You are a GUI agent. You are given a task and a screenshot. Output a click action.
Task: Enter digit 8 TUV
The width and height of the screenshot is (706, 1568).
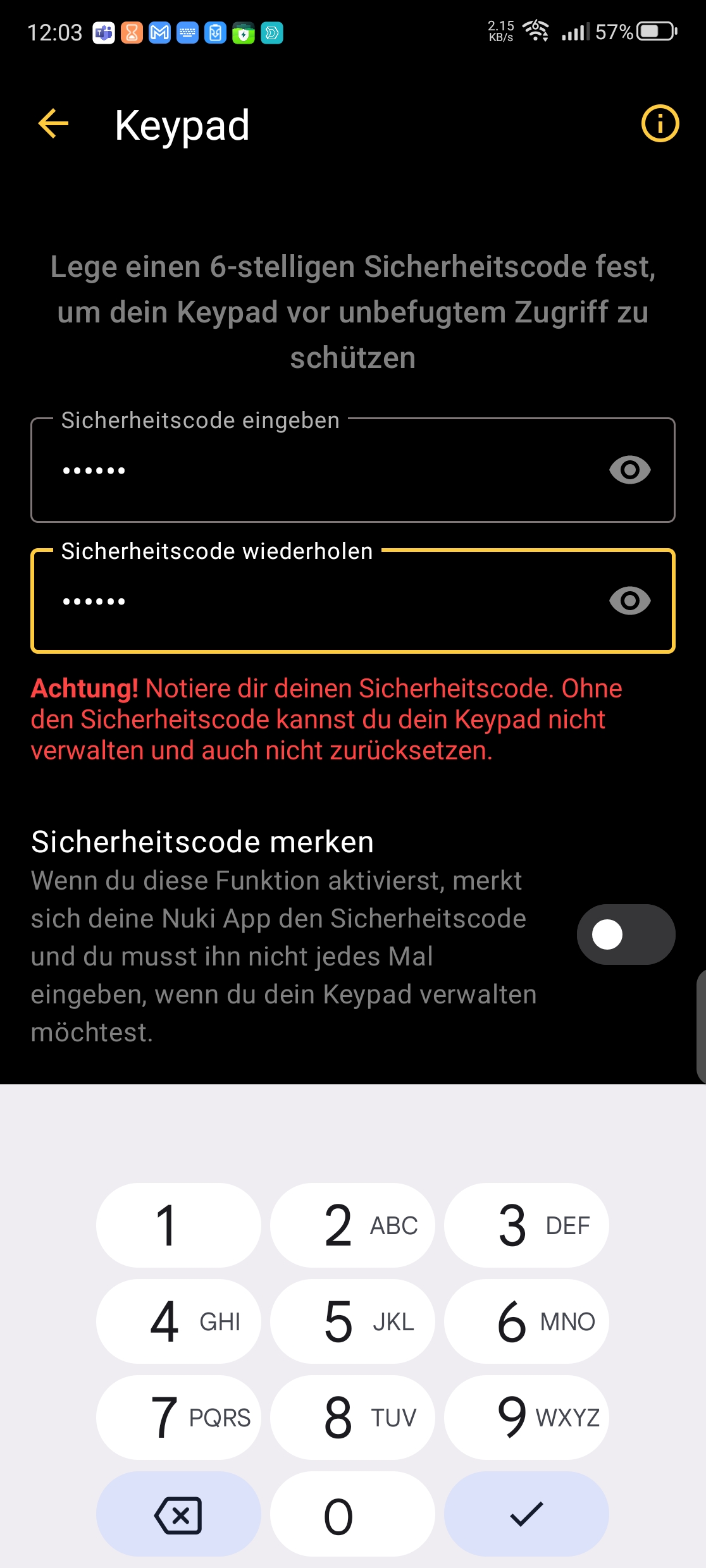[352, 1418]
